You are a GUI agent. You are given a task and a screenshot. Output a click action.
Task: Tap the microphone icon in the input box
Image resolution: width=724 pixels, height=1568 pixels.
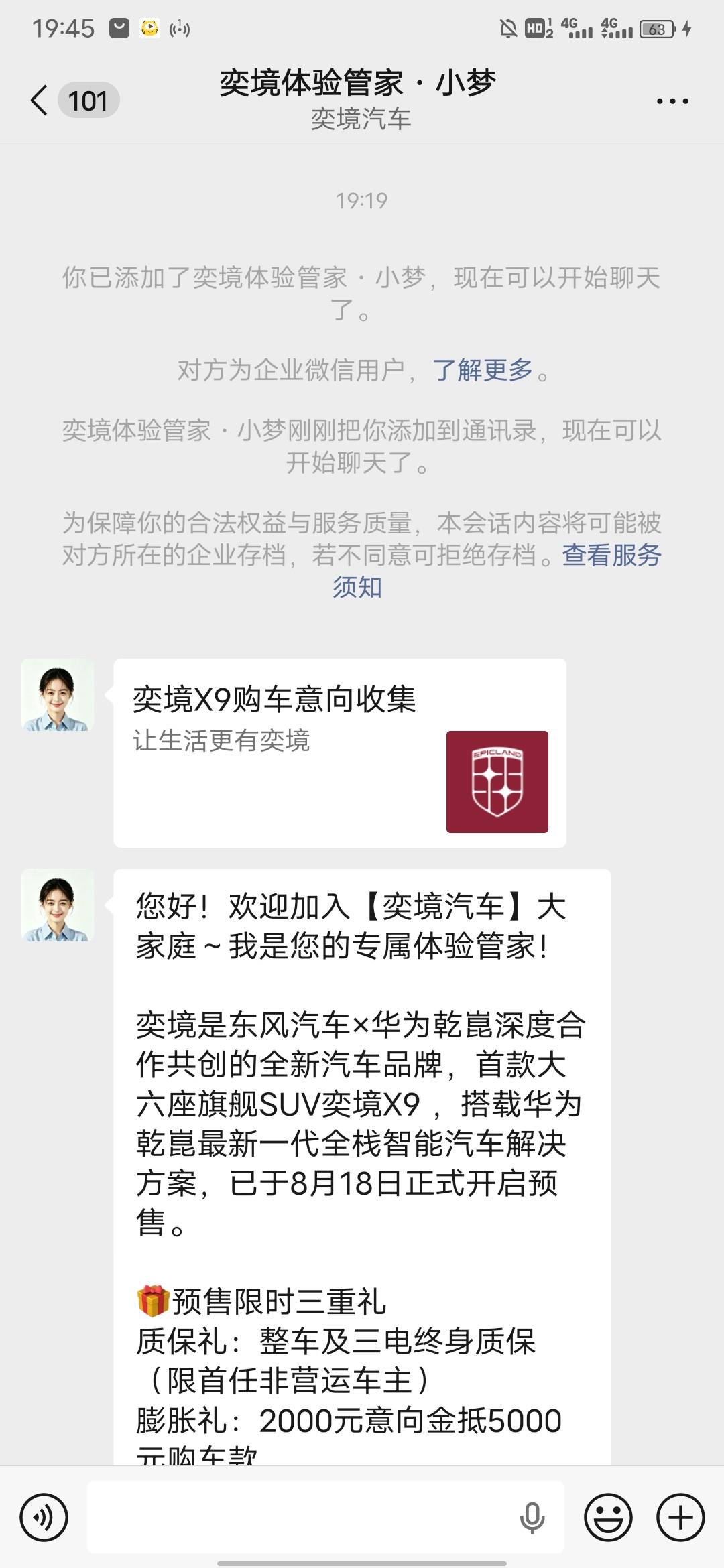pos(532,1518)
